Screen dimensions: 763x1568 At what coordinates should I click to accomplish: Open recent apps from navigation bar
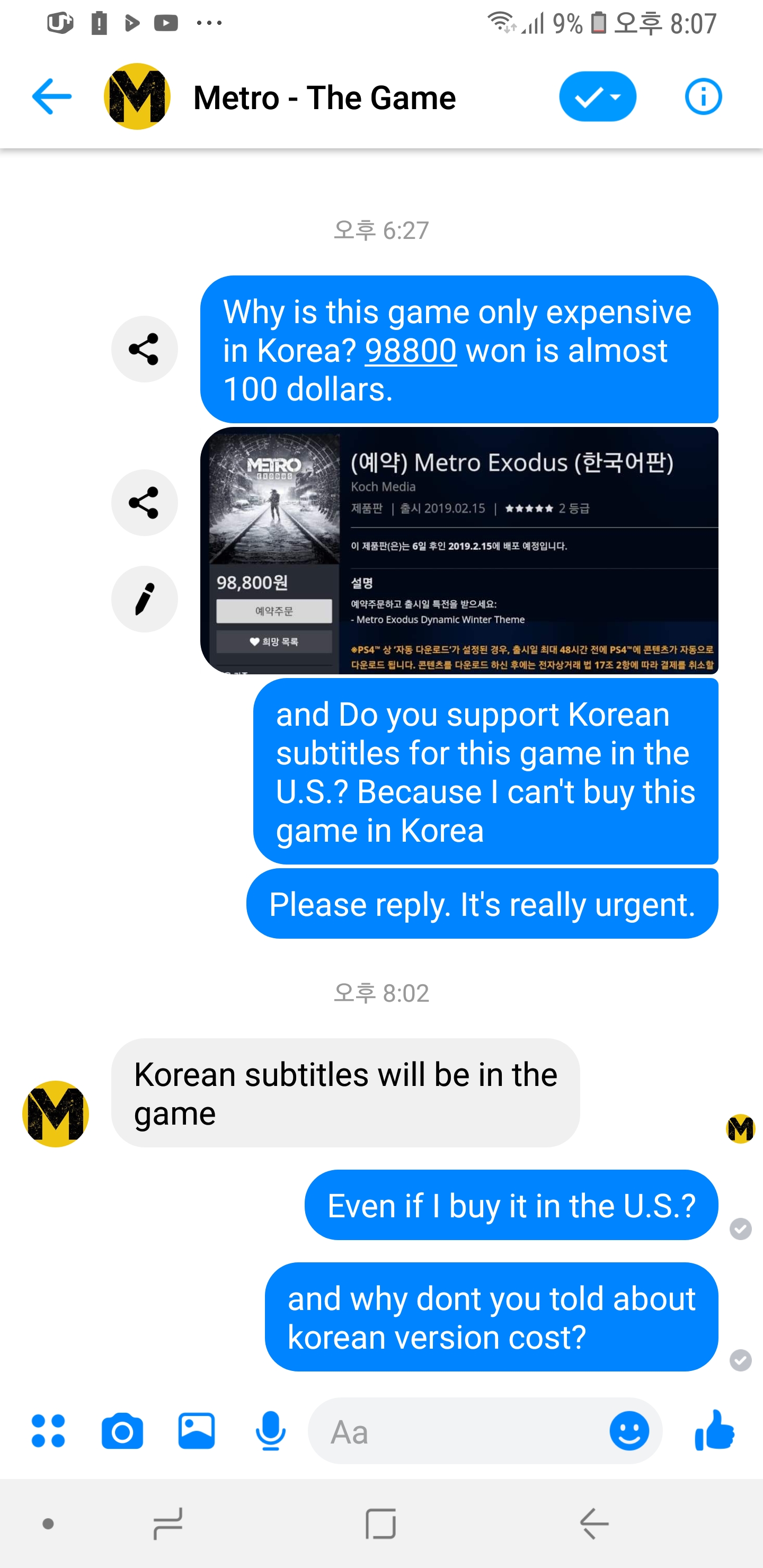167,1524
